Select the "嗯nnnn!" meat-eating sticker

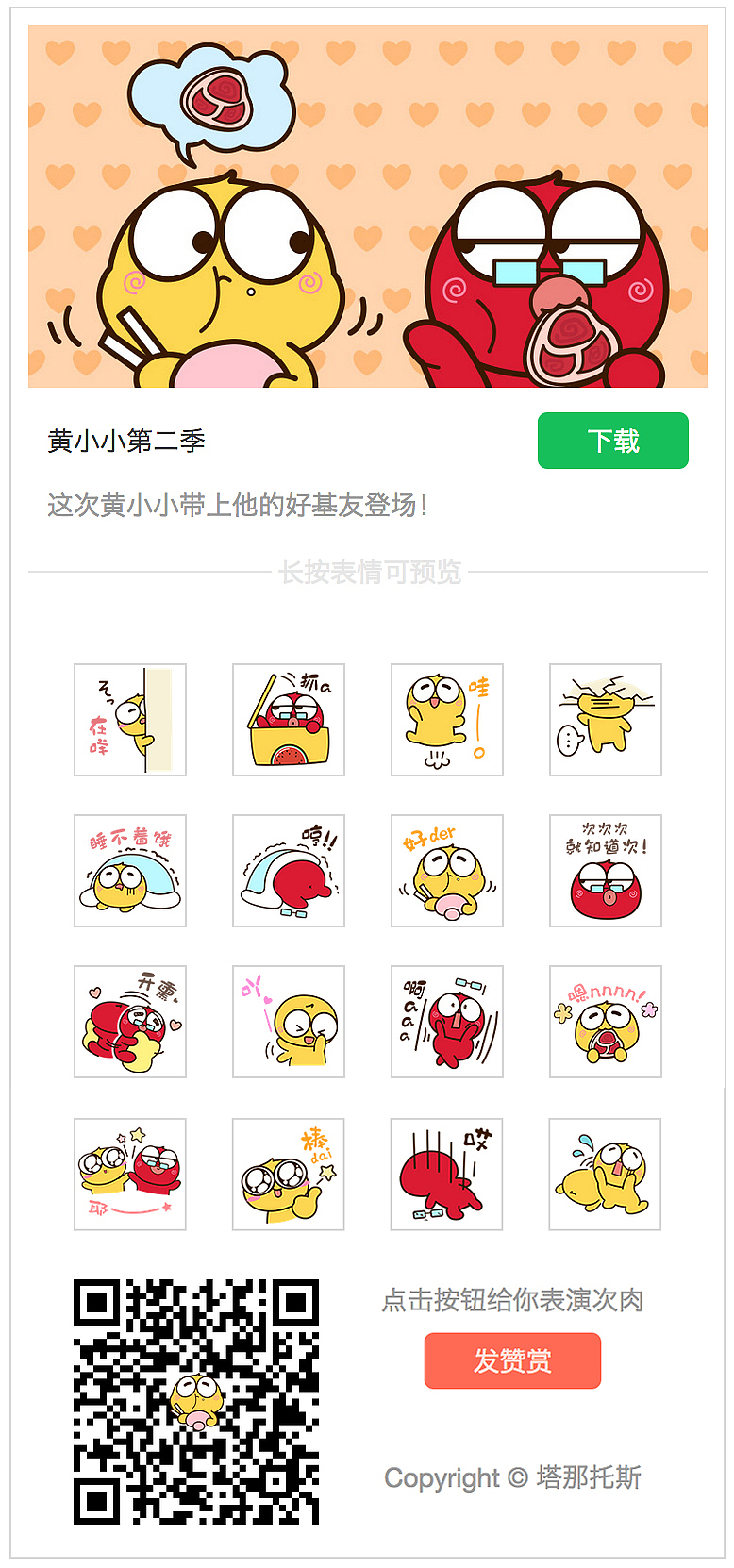coord(605,1023)
